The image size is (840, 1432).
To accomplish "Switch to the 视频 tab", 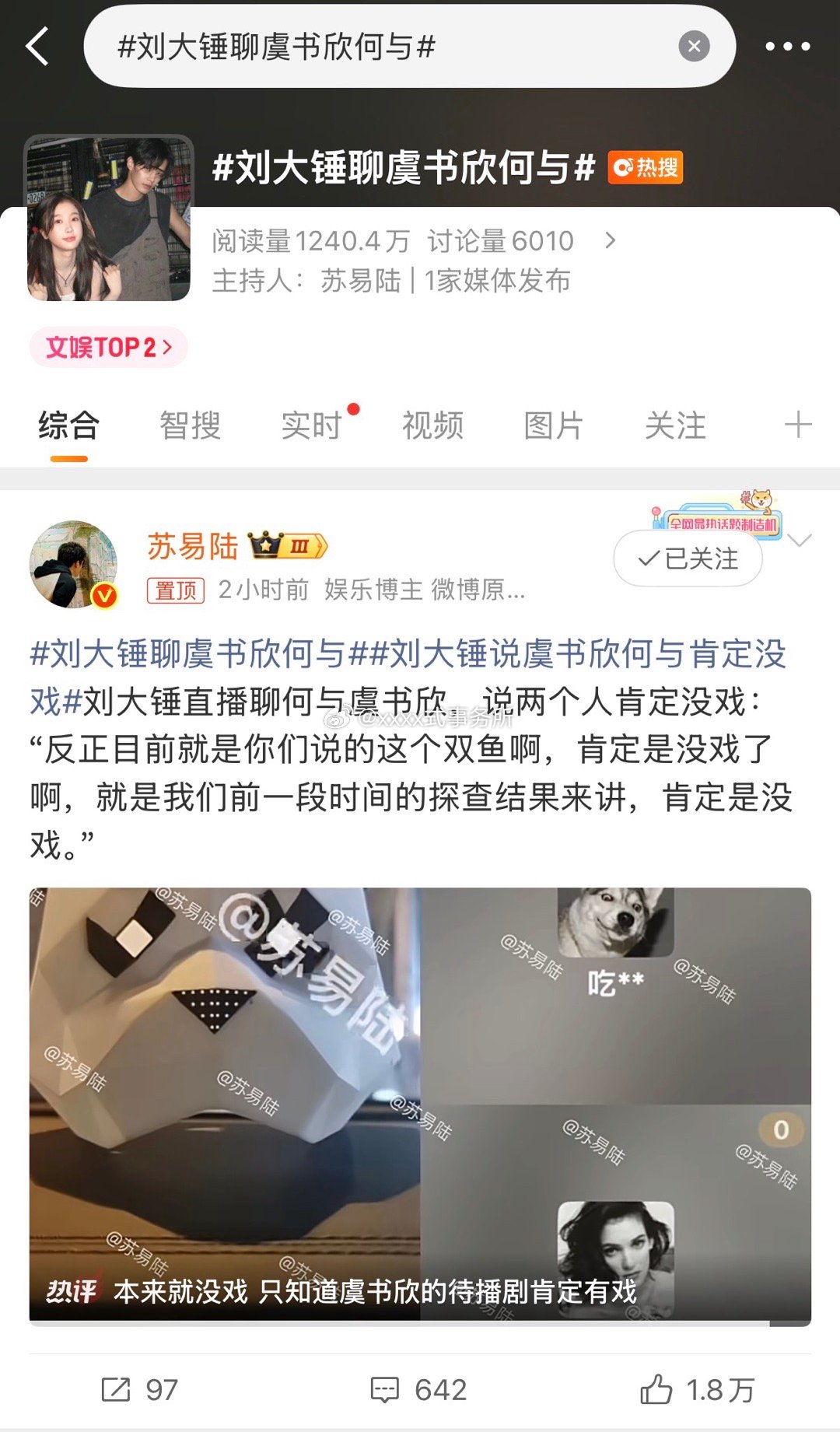I will pyautogui.click(x=432, y=426).
